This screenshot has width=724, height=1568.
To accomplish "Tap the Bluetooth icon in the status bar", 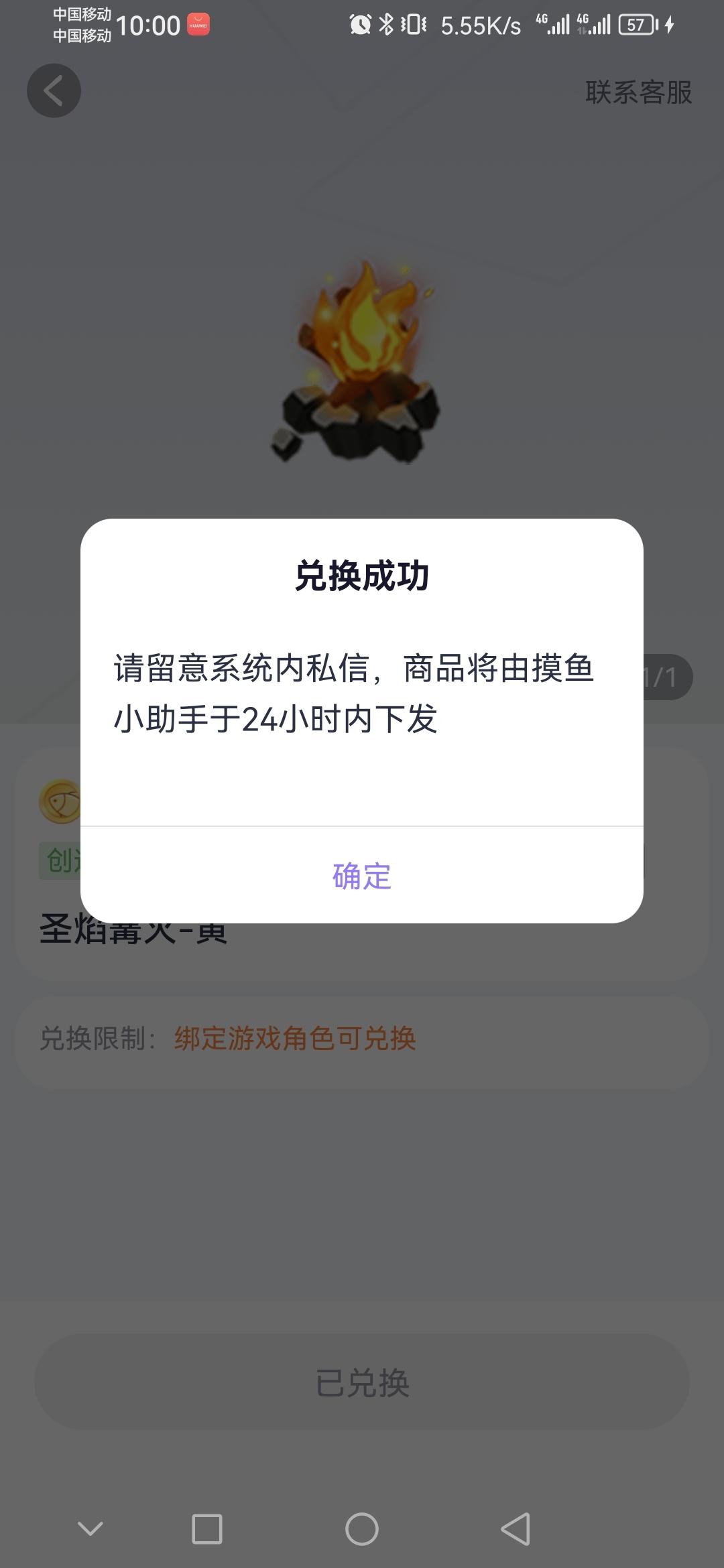I will point(386,24).
